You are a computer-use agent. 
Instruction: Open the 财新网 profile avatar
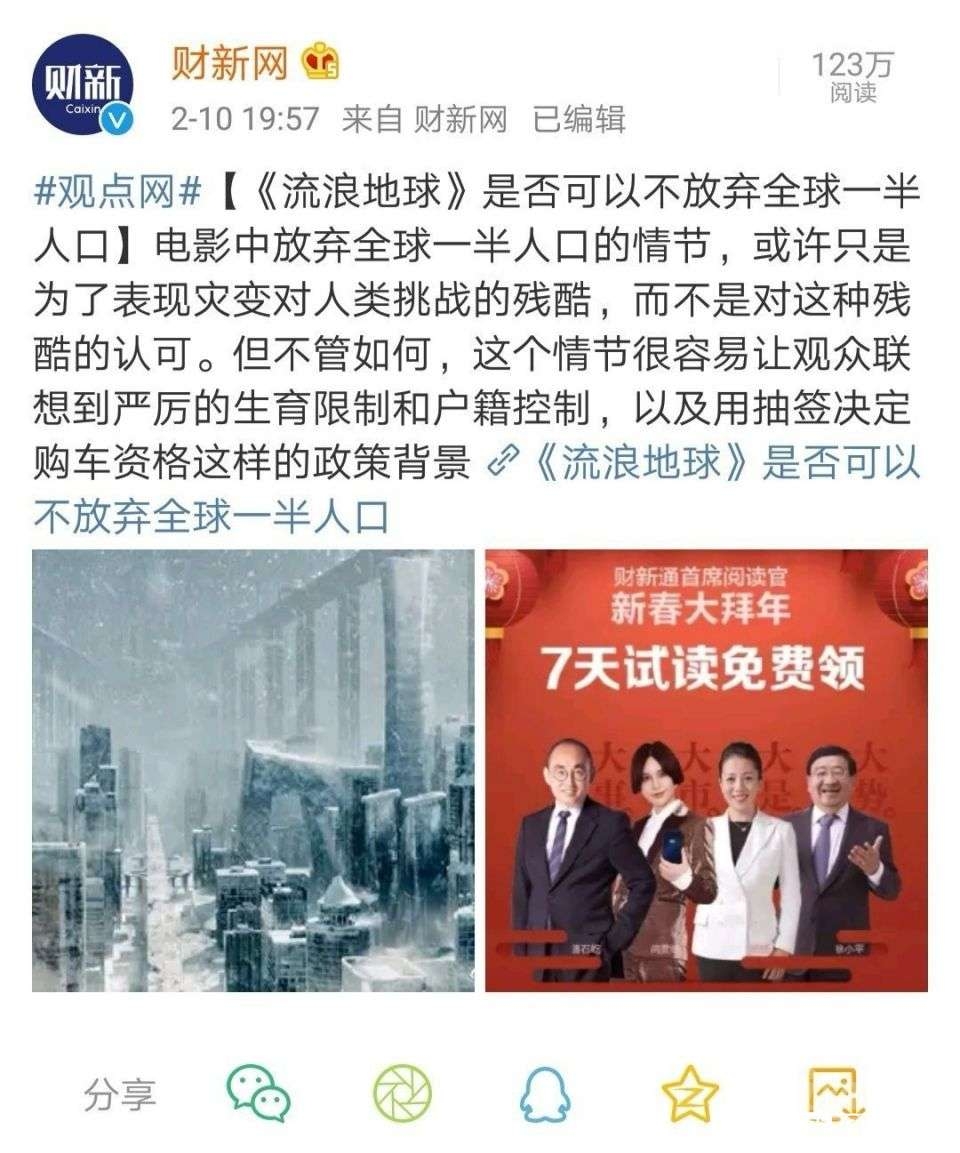(x=81, y=86)
